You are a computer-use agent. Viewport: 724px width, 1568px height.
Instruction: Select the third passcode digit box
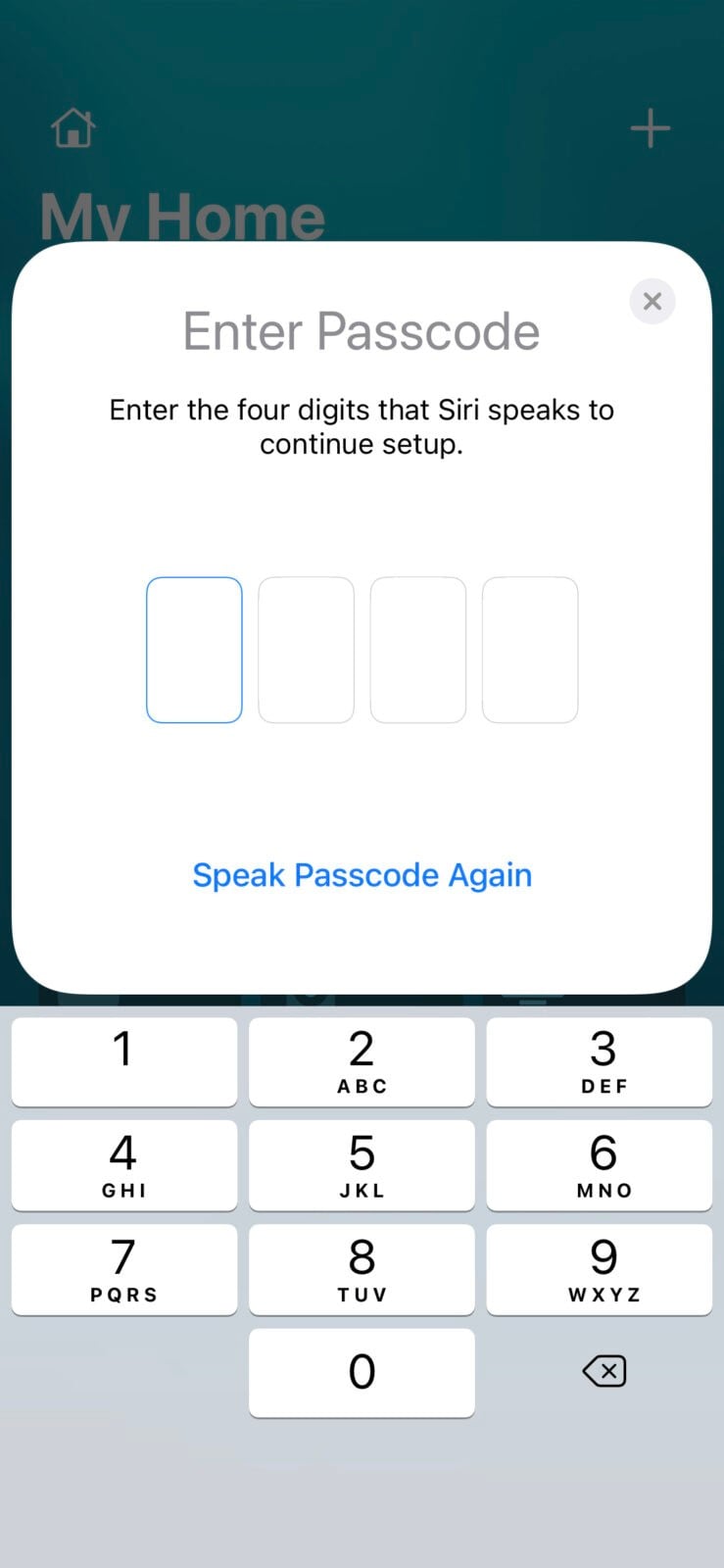pyautogui.click(x=418, y=650)
